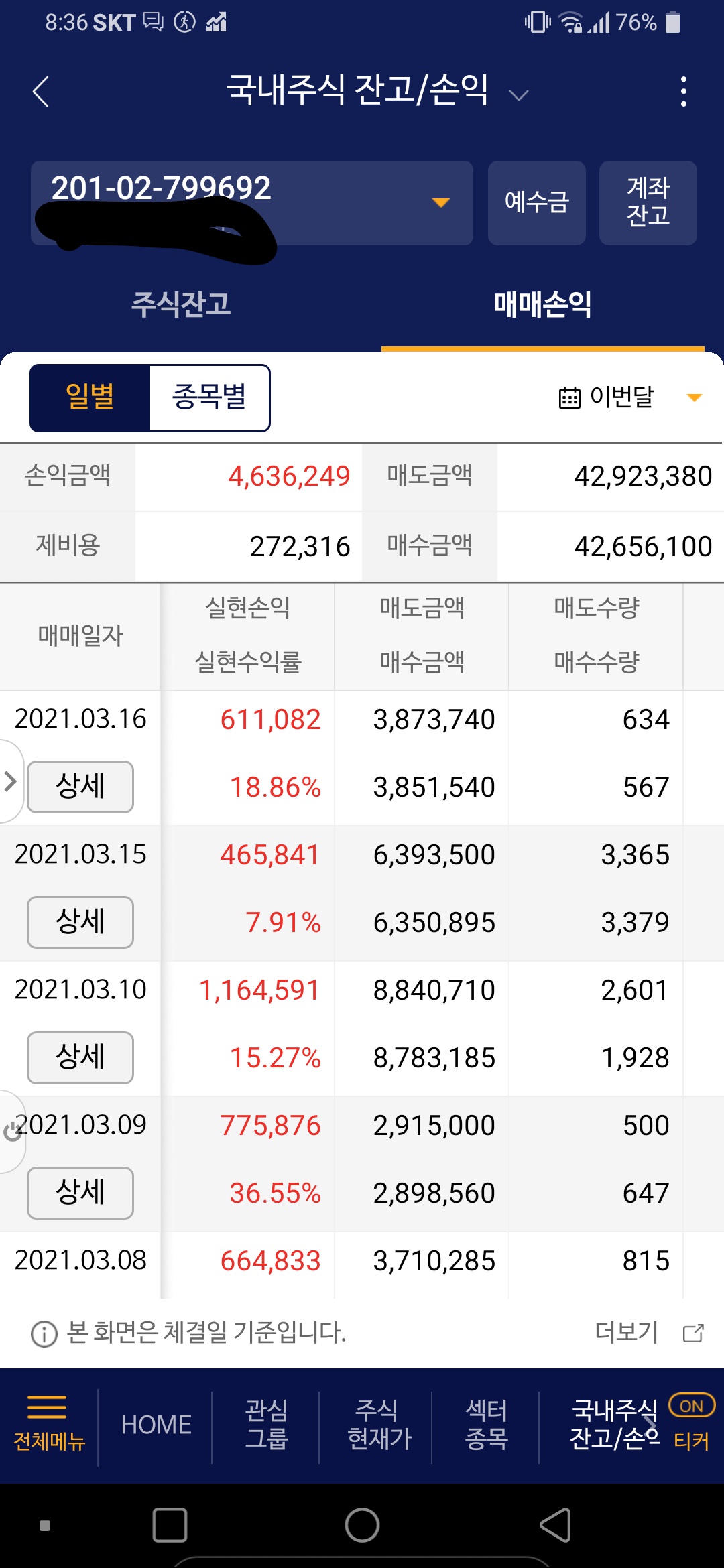Select the 일별 segment

[x=90, y=397]
